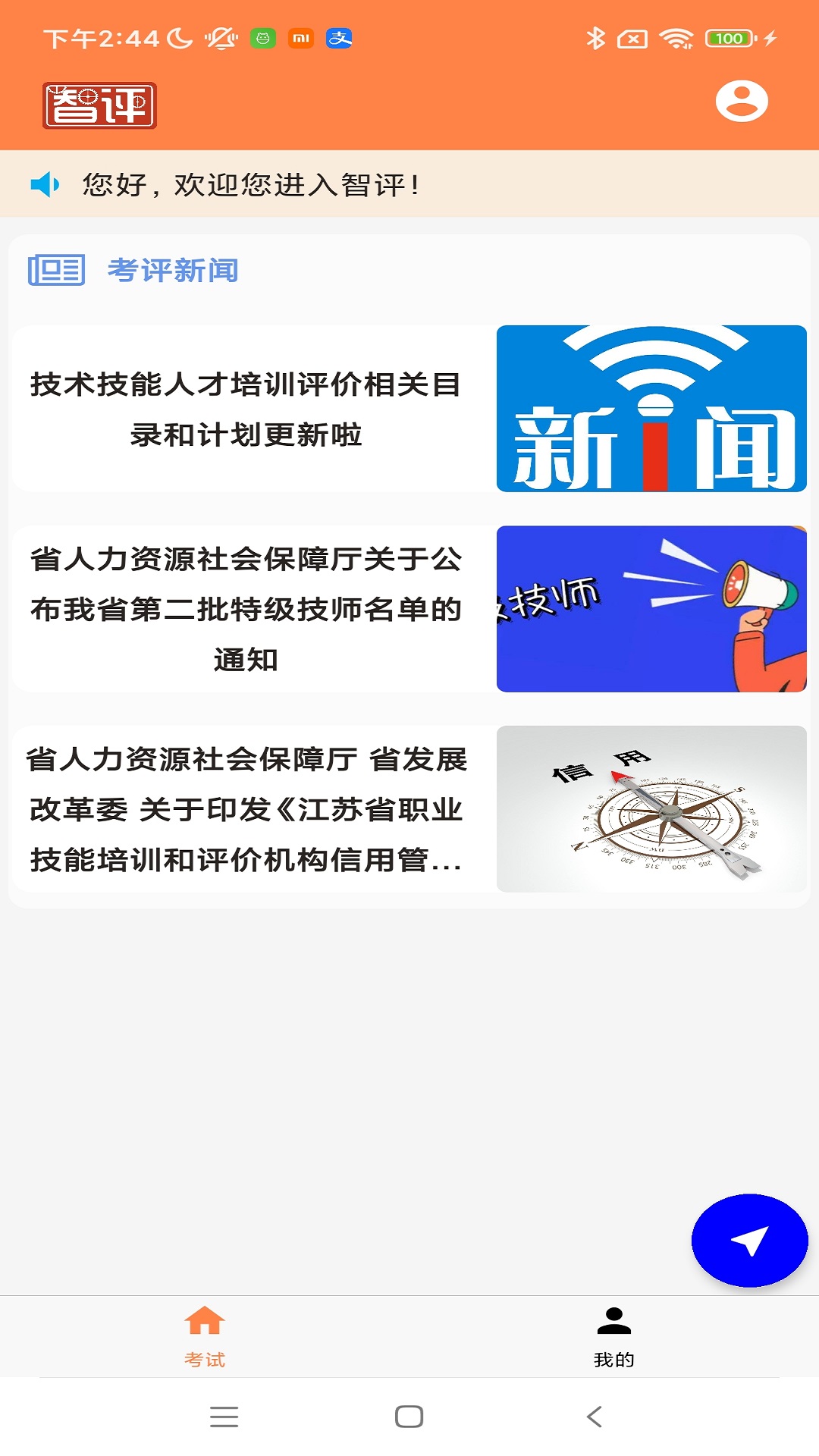
Task: Open the news about 技术技能人才培训评价 updates
Action: tap(249, 407)
